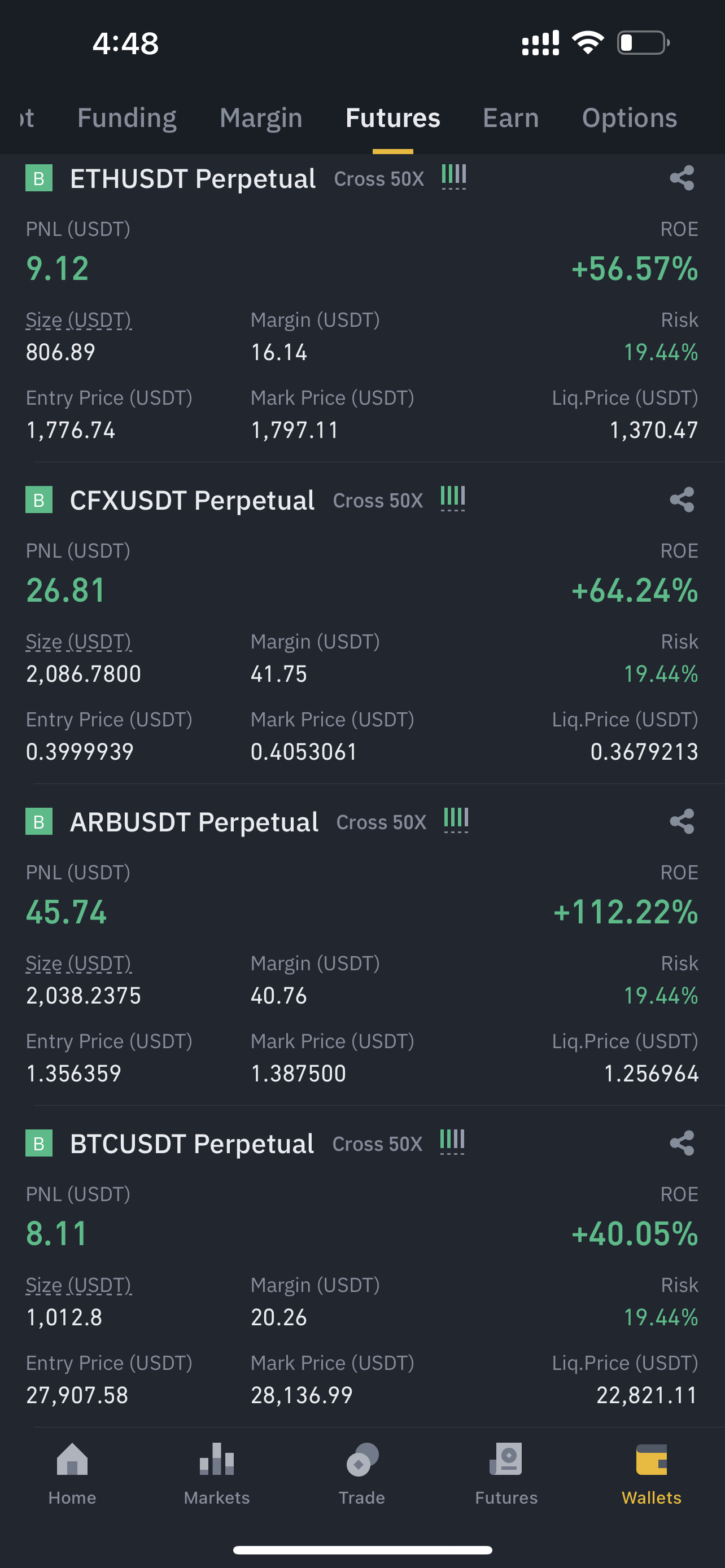Open CFXUSDT Perpetual contract title
This screenshot has height=1568, width=725.
(x=193, y=500)
